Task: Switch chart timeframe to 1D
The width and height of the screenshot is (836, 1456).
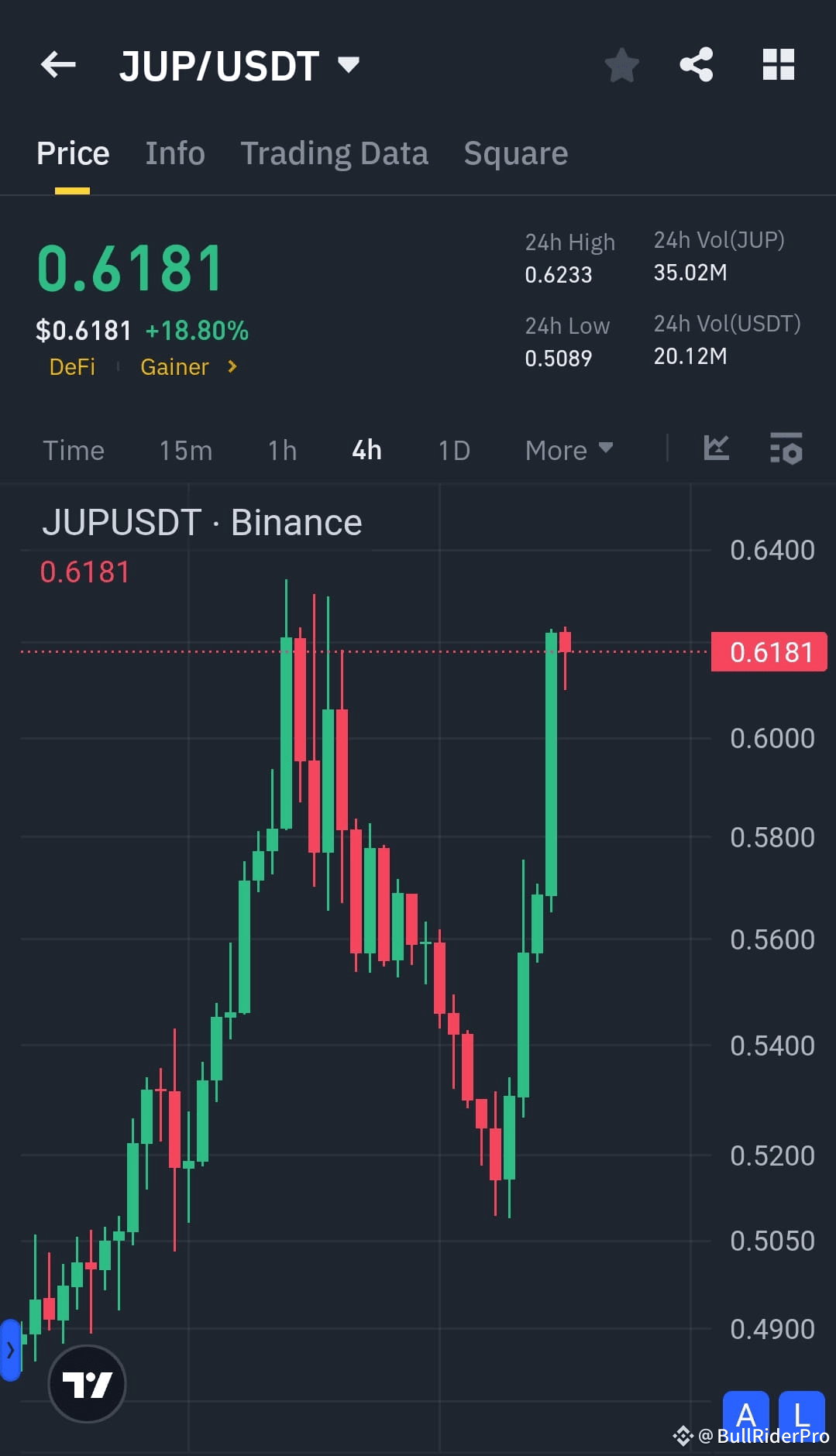Action: 453,449
